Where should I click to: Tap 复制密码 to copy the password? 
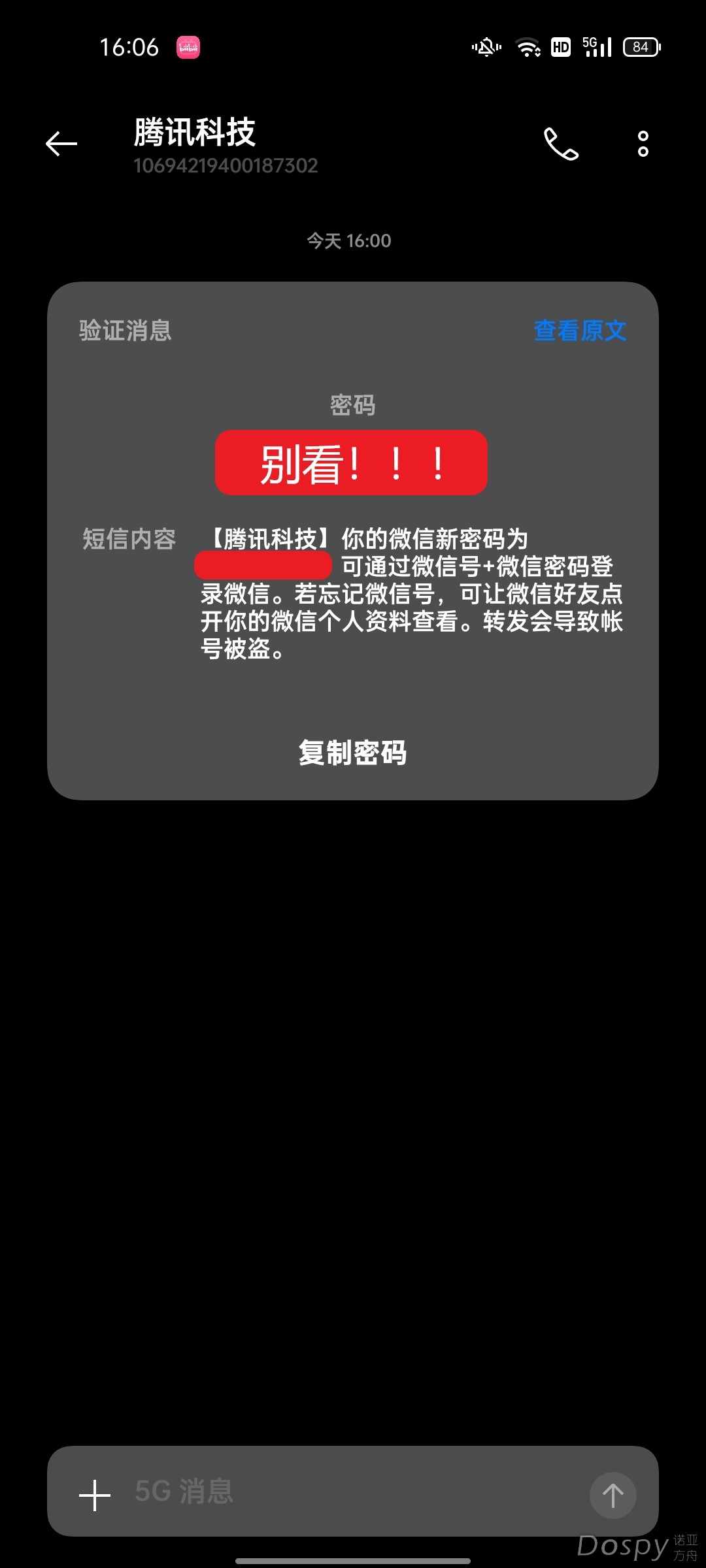(x=353, y=753)
